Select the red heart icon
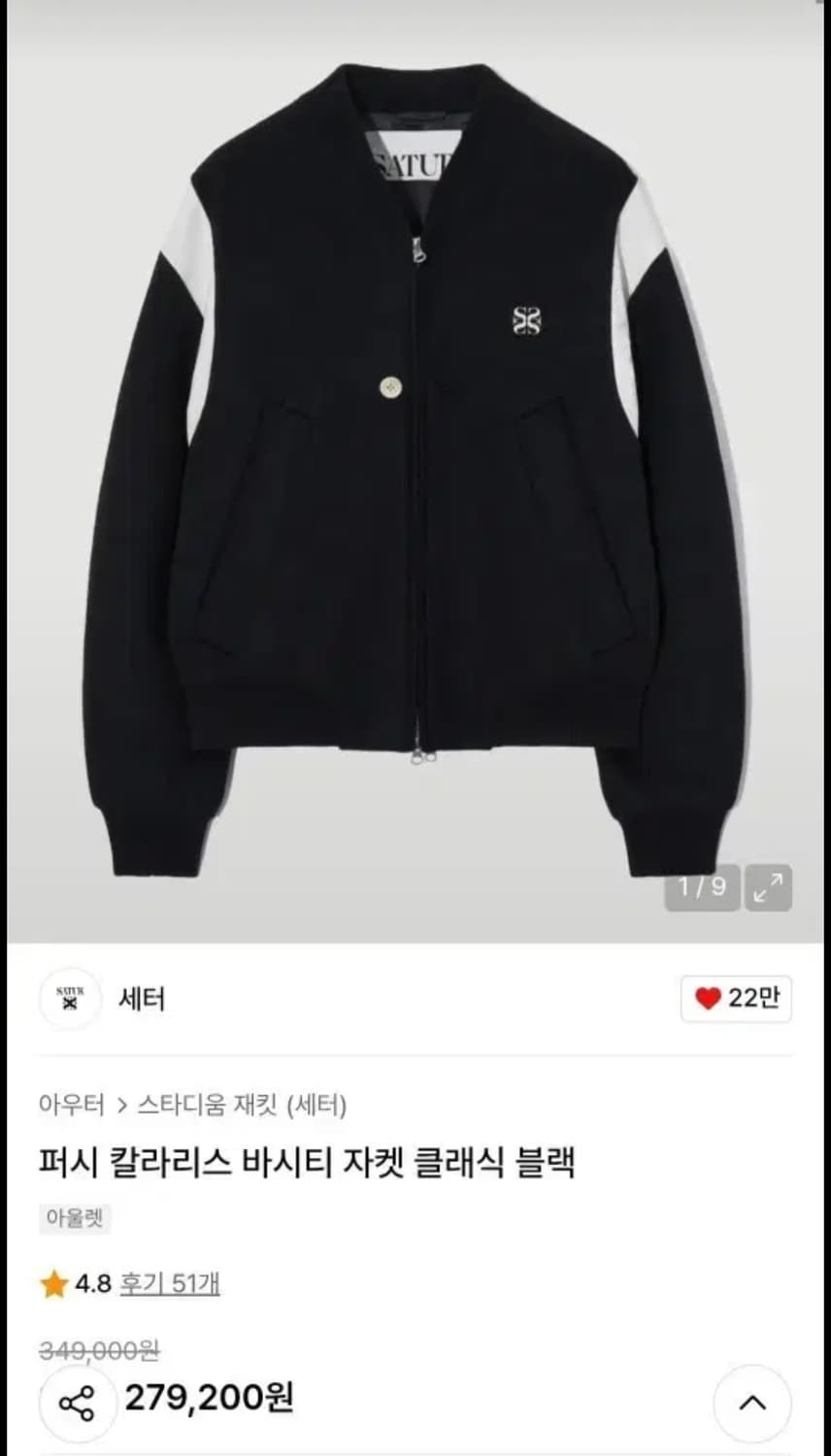Viewport: 831px width, 1456px height. [712, 998]
